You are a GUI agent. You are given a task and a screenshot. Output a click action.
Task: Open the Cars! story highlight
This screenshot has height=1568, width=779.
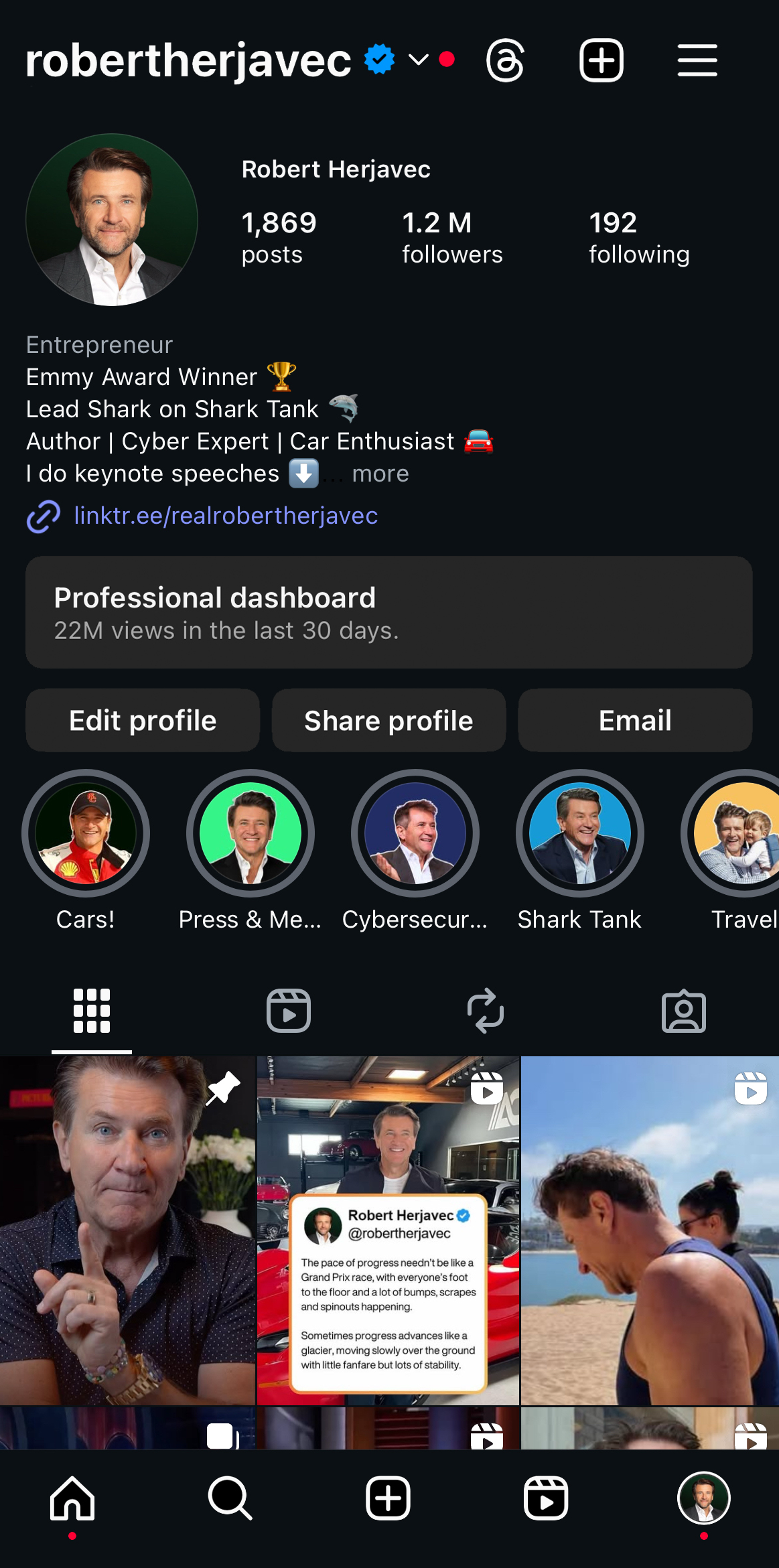(86, 834)
